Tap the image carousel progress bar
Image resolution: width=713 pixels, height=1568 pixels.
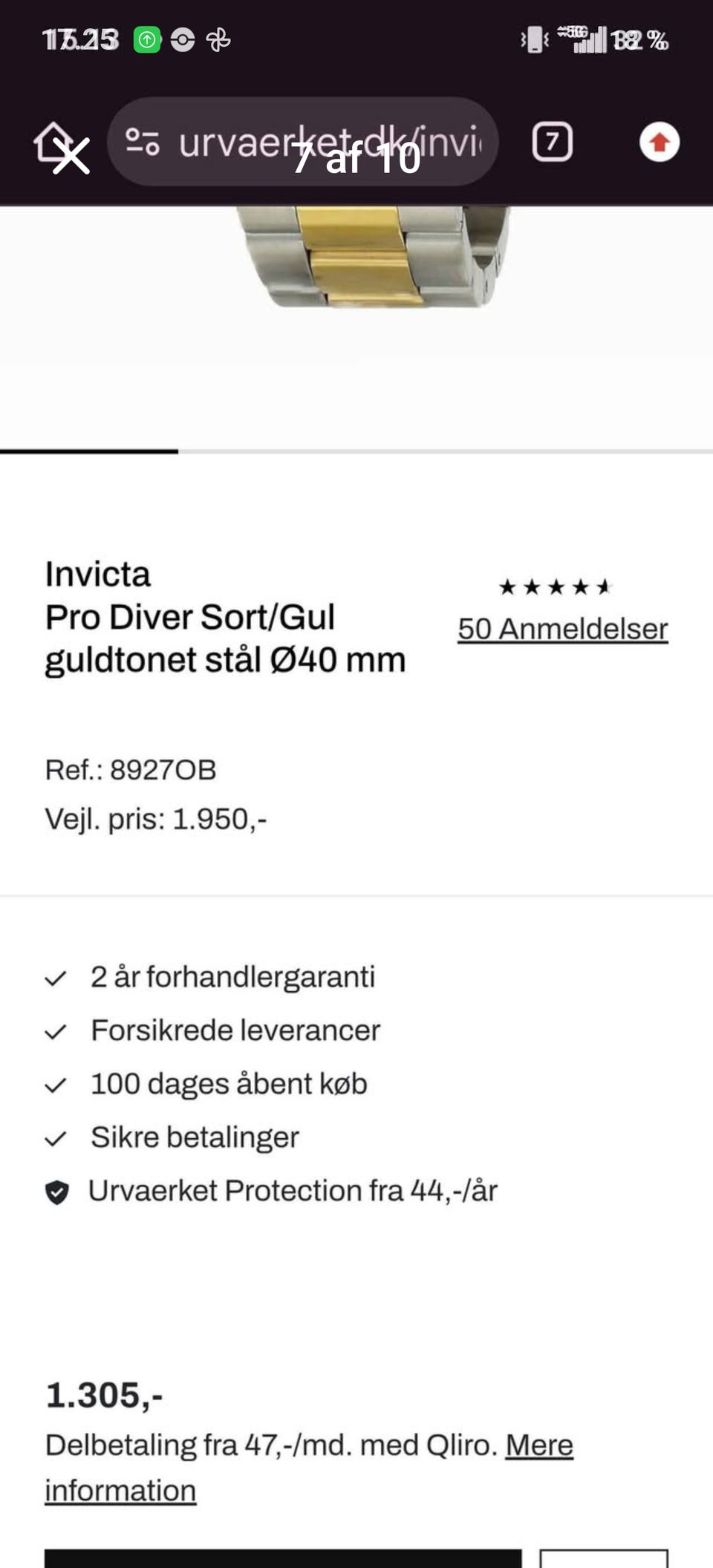[91, 451]
